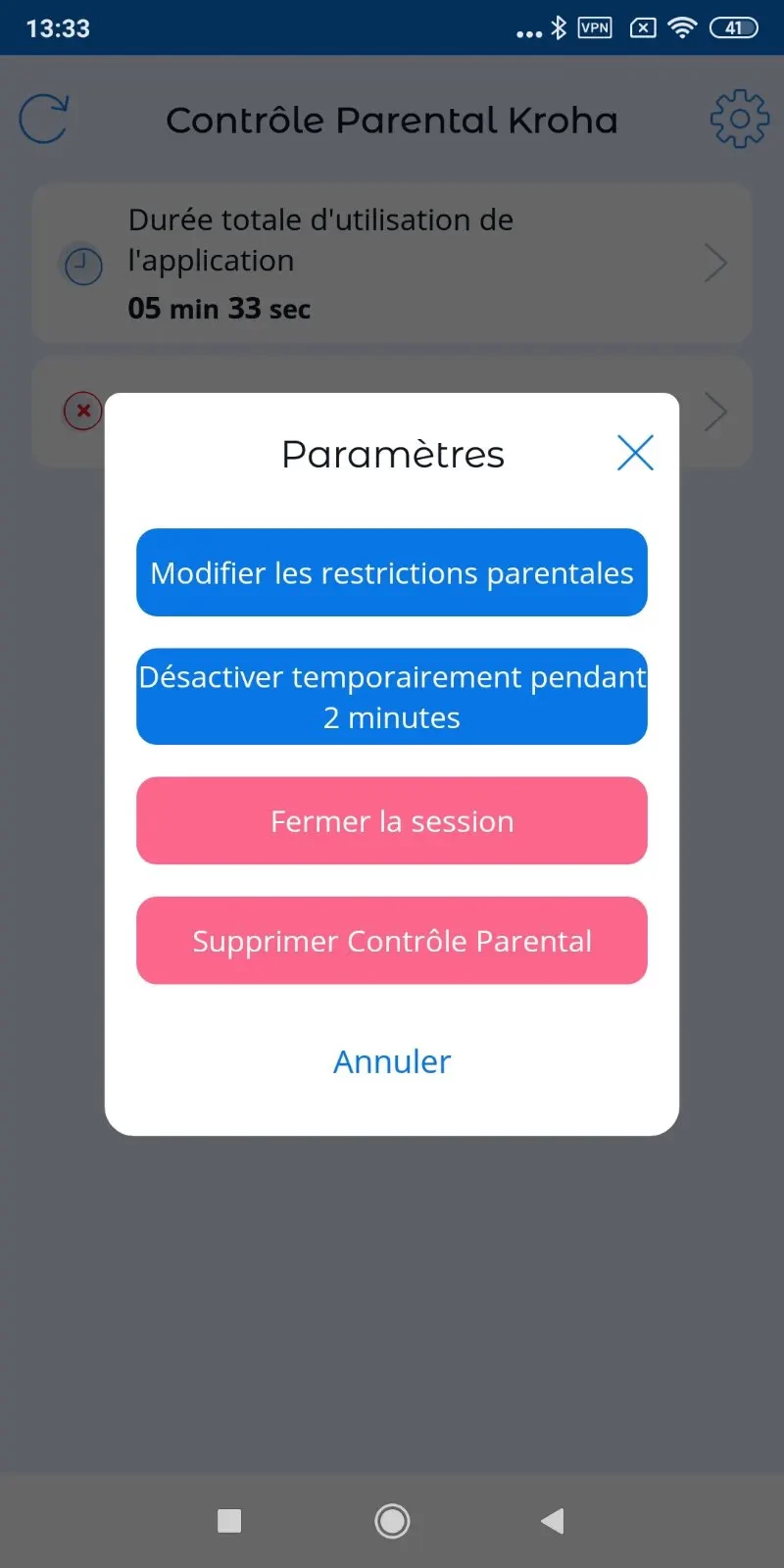This screenshot has width=784, height=1568.
Task: Tap Modifier les restrictions parentales
Action: (x=392, y=572)
